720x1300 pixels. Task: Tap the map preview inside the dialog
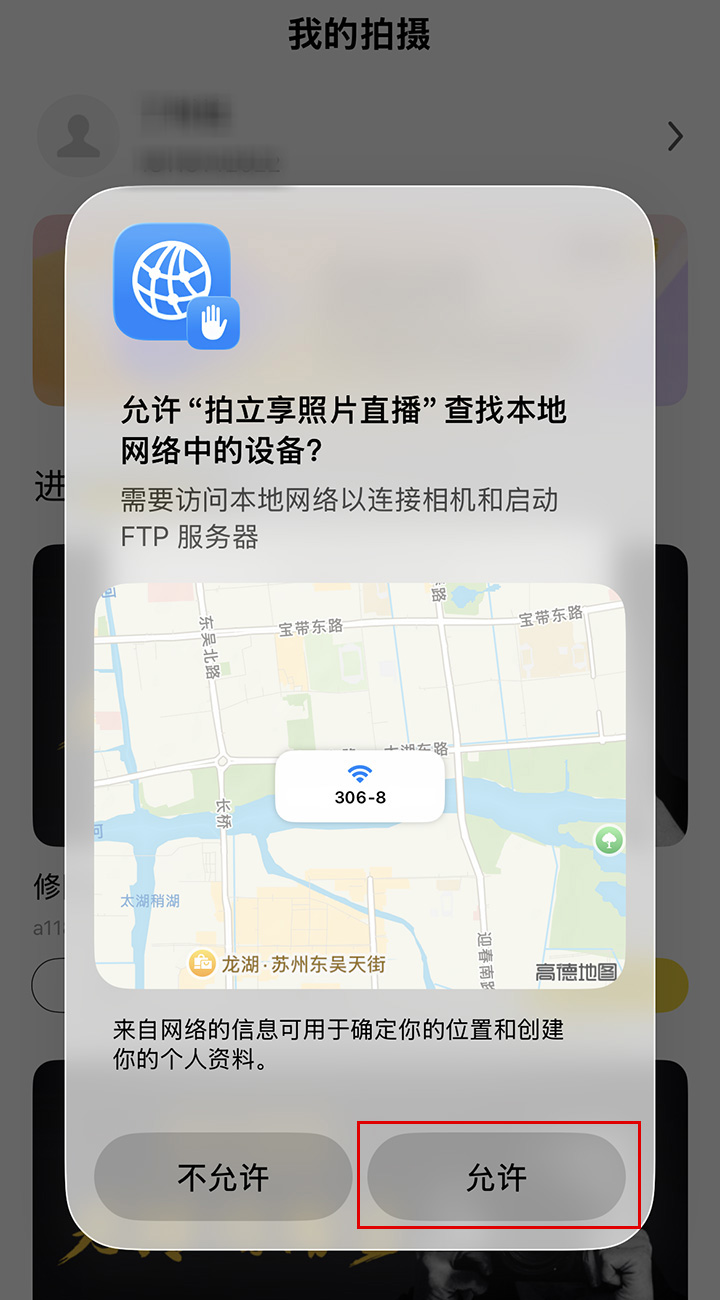(x=360, y=780)
